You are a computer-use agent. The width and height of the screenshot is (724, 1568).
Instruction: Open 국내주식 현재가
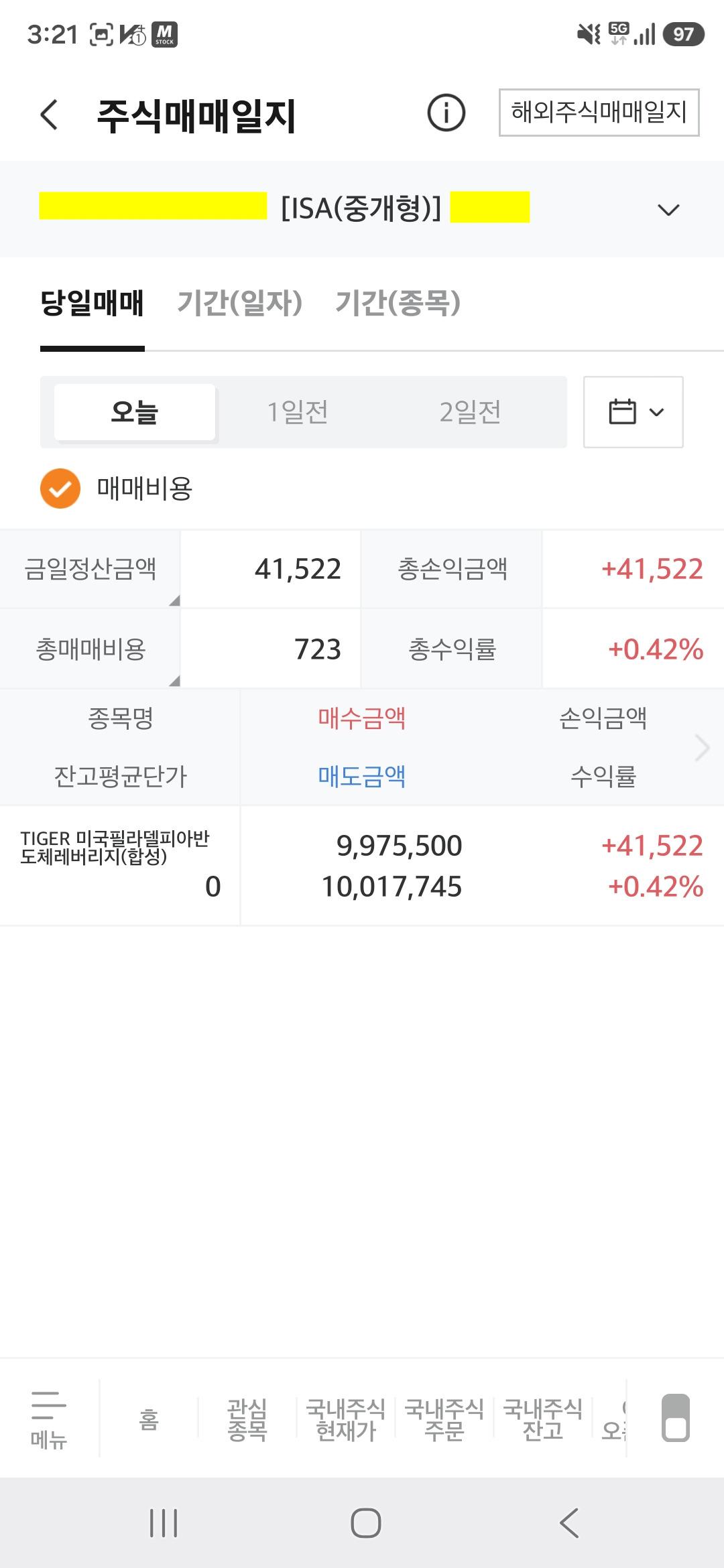pyautogui.click(x=345, y=1419)
